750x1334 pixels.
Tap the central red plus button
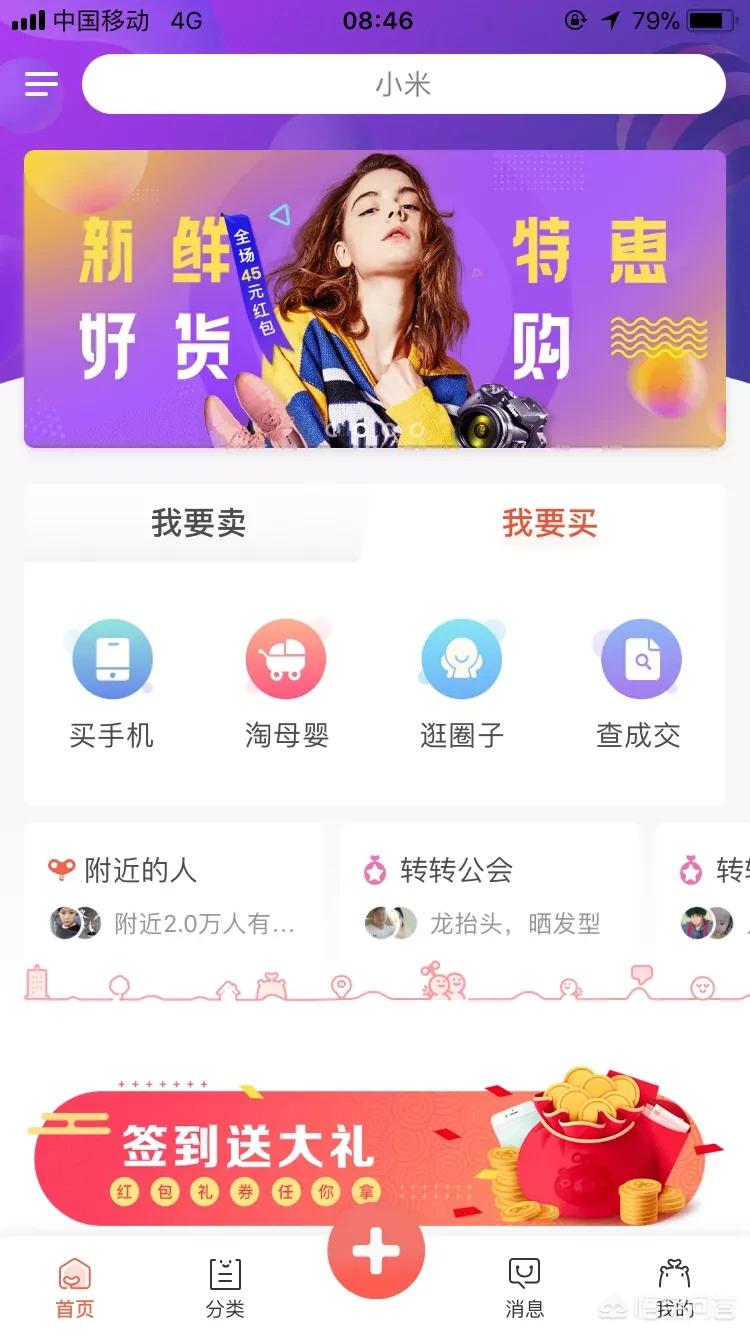(x=375, y=1248)
